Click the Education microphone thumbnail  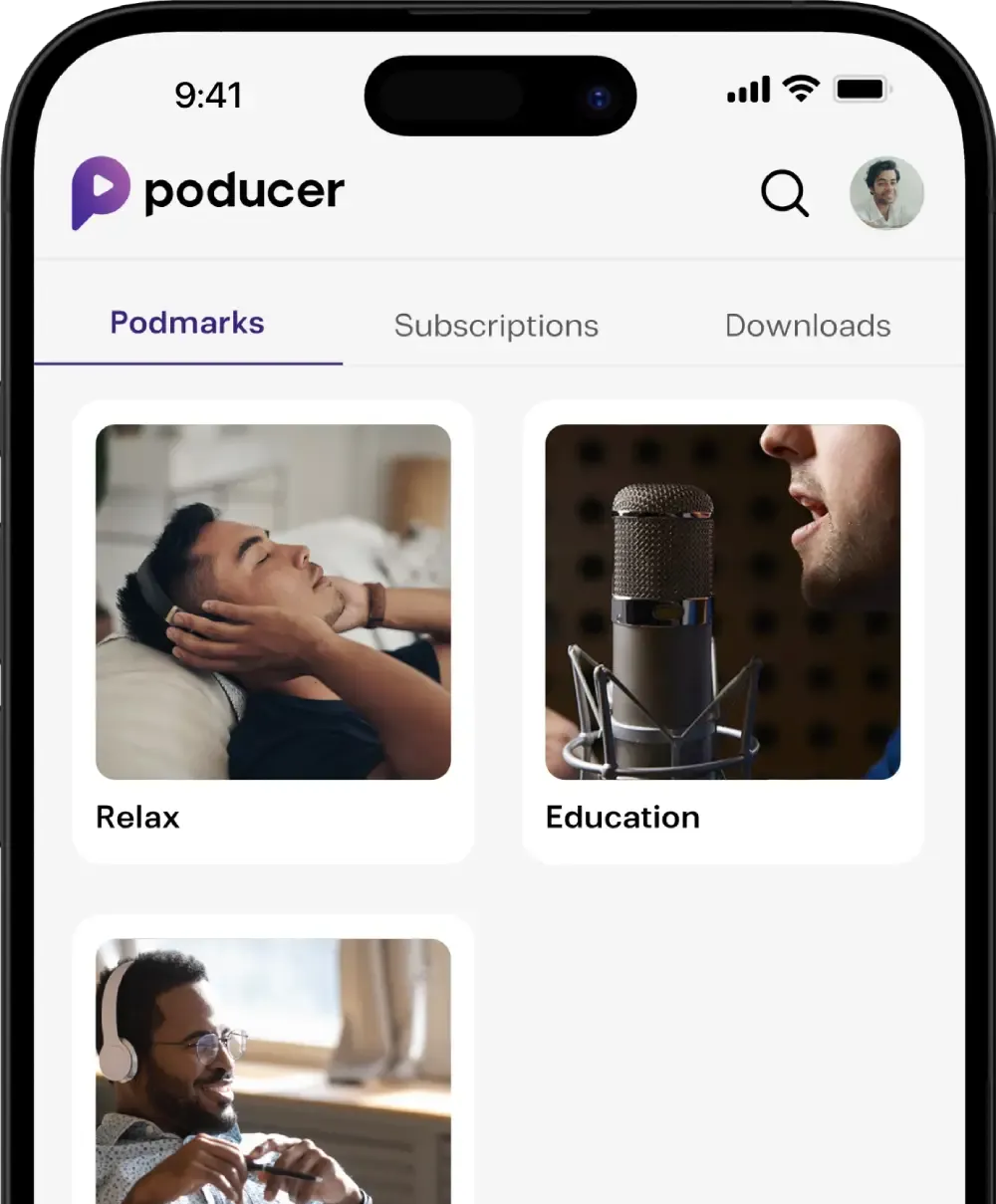tap(722, 602)
